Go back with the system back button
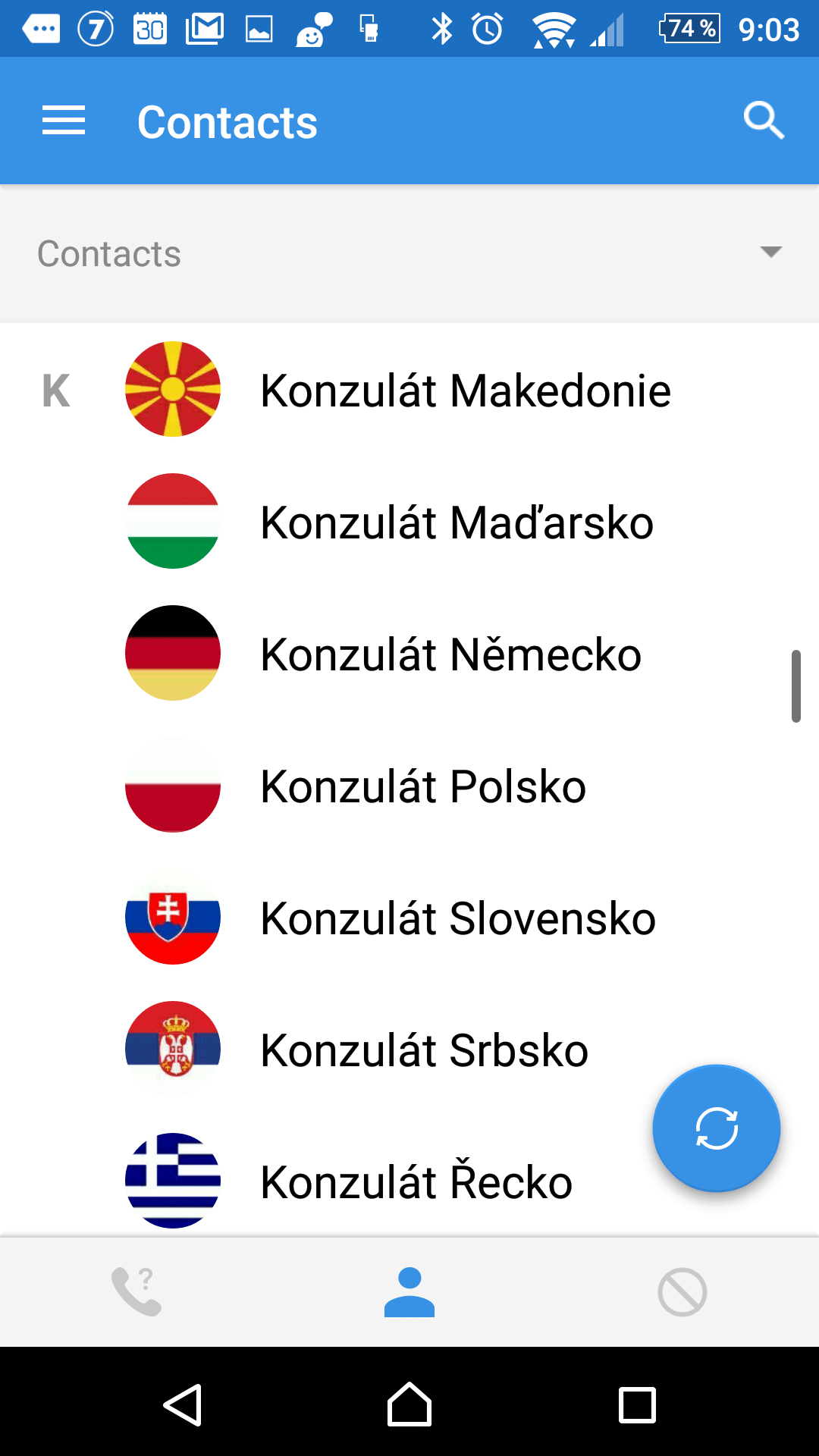 [183, 1405]
